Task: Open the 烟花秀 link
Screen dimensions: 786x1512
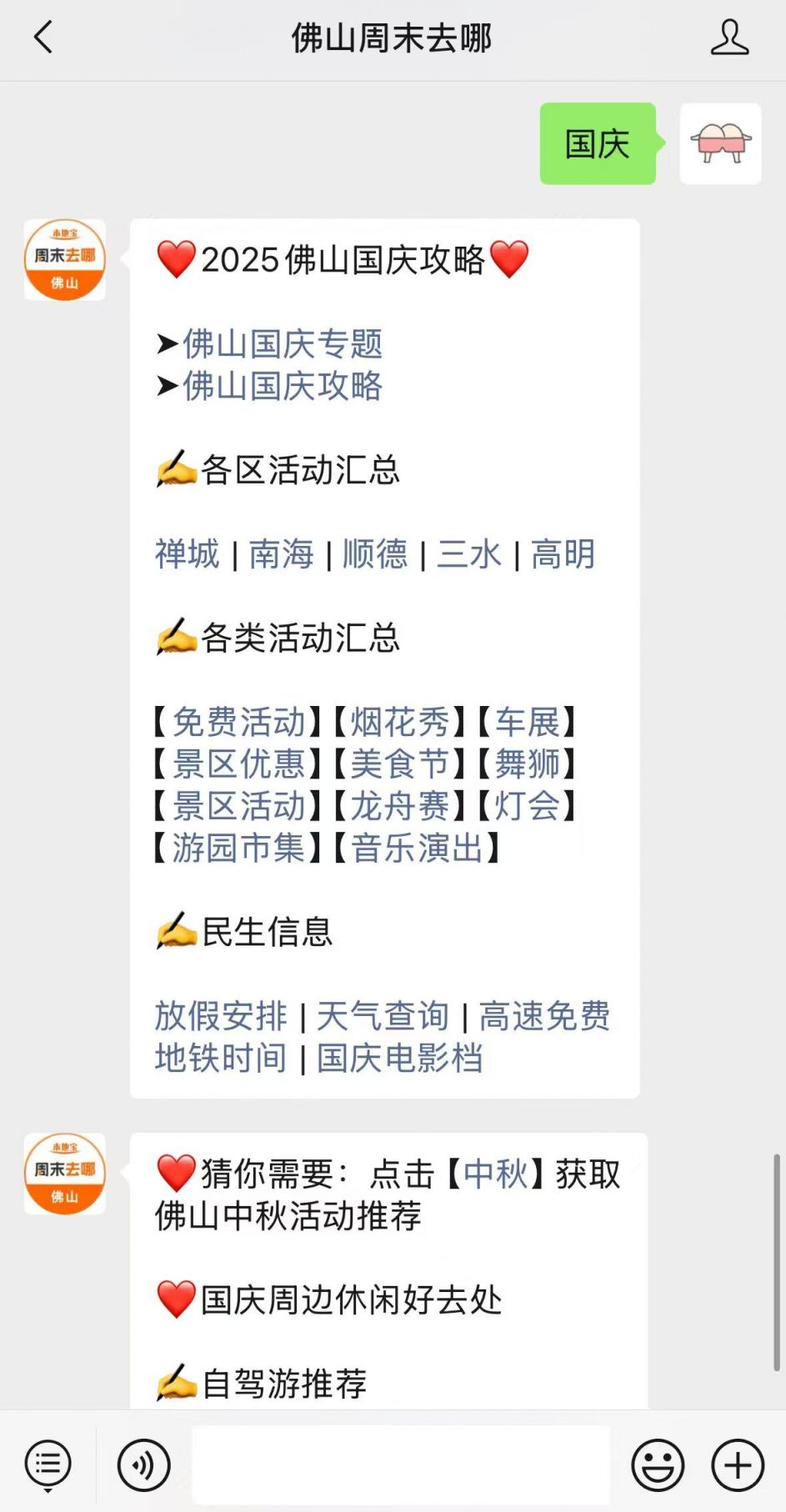Action: point(399,722)
